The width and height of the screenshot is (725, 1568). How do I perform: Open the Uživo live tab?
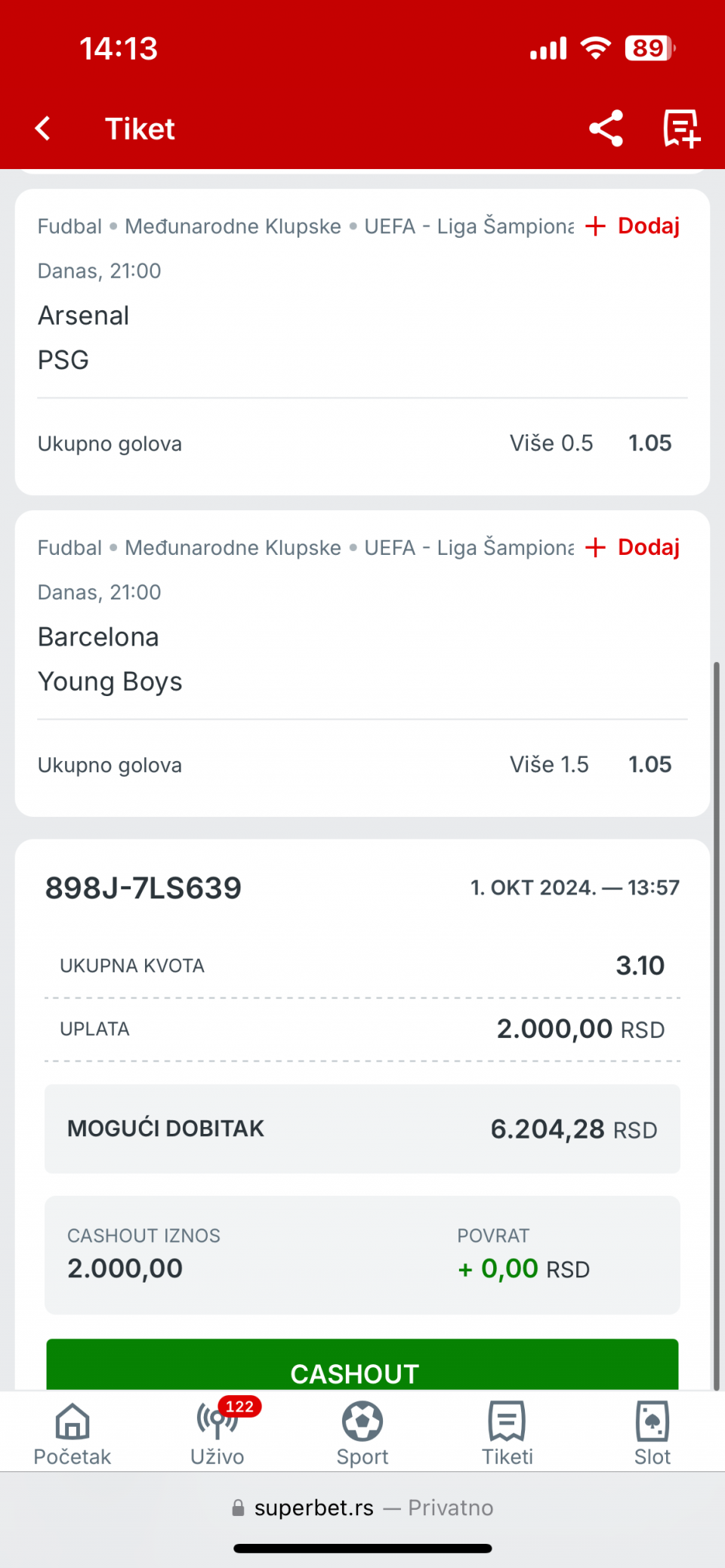217,1433
